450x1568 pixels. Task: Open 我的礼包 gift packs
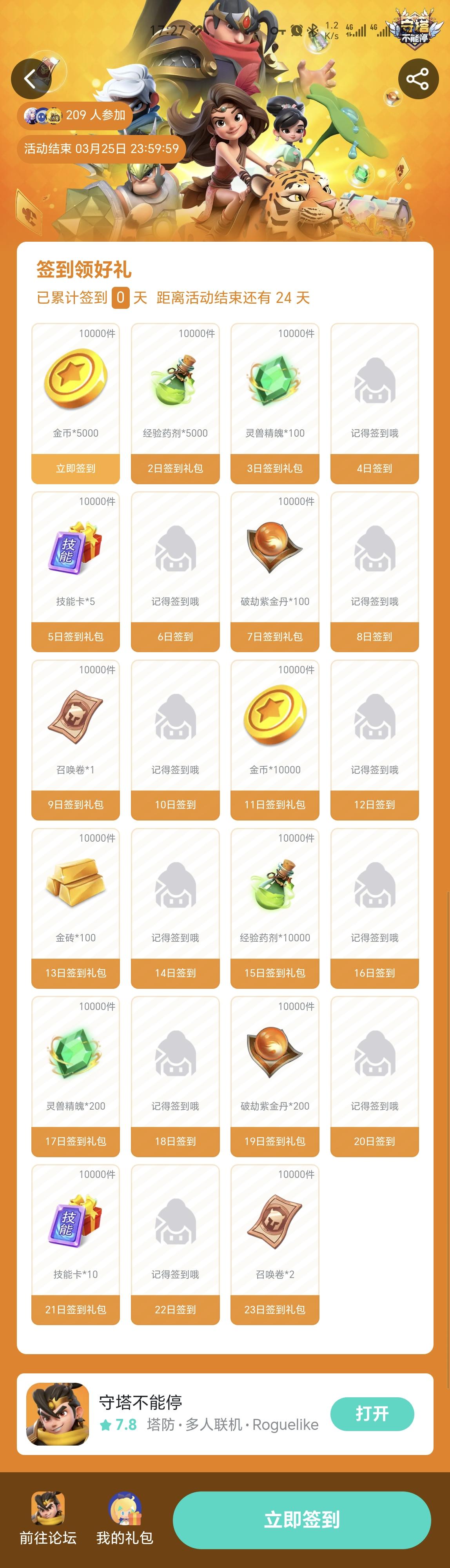coord(125,1518)
